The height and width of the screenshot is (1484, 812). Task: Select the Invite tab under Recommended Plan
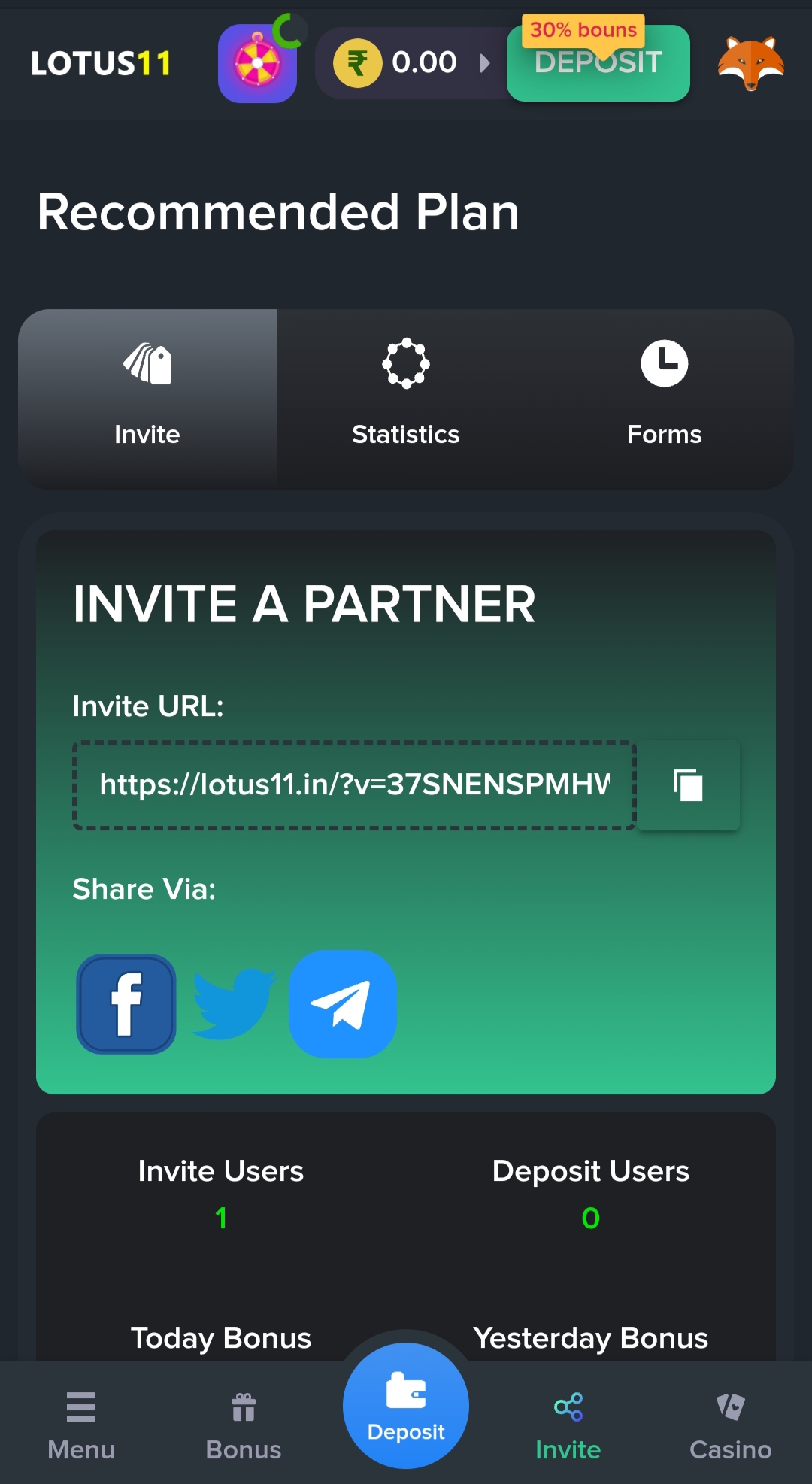tap(147, 399)
